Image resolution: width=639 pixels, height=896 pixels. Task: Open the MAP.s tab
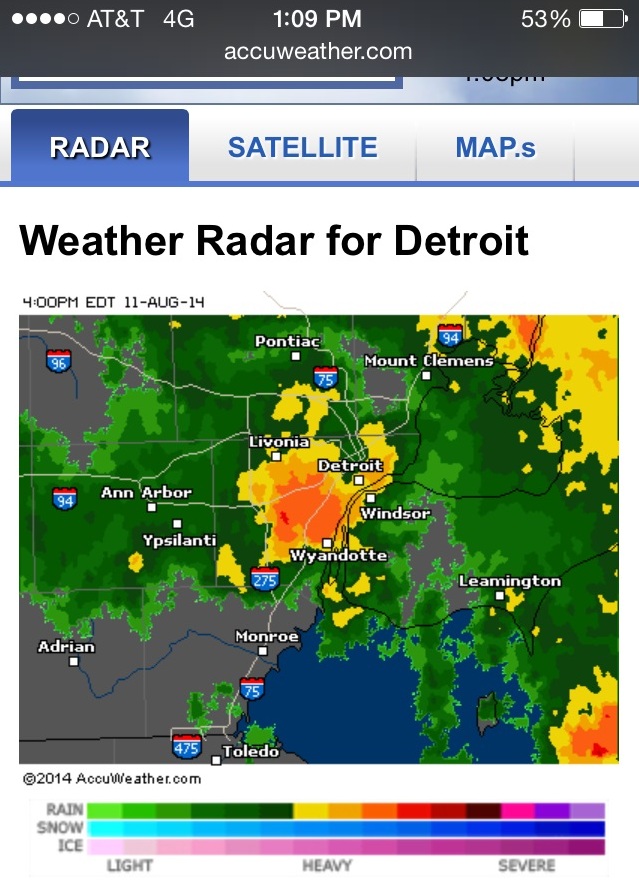pos(495,148)
